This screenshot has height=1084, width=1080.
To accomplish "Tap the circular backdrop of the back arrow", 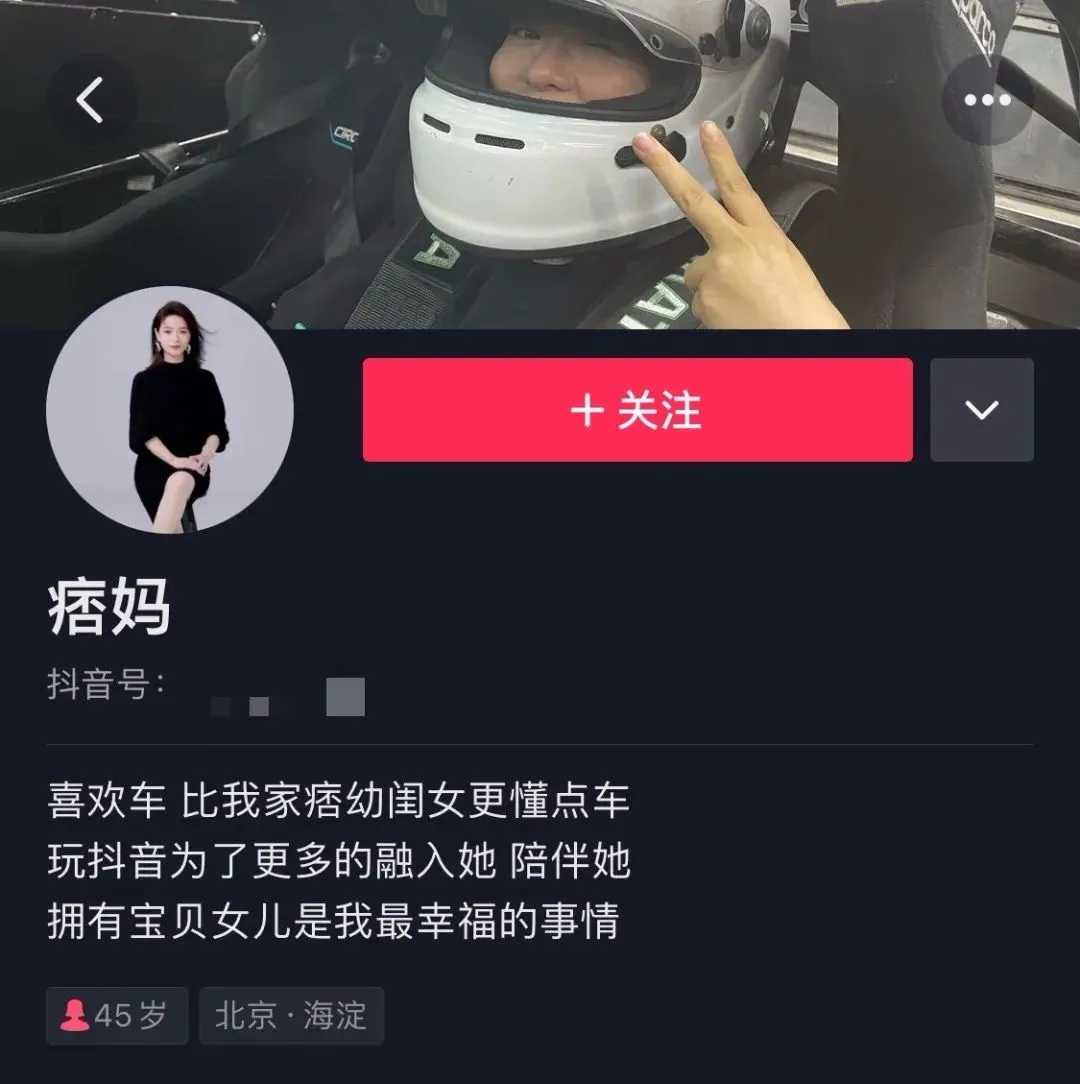I will pos(92,100).
